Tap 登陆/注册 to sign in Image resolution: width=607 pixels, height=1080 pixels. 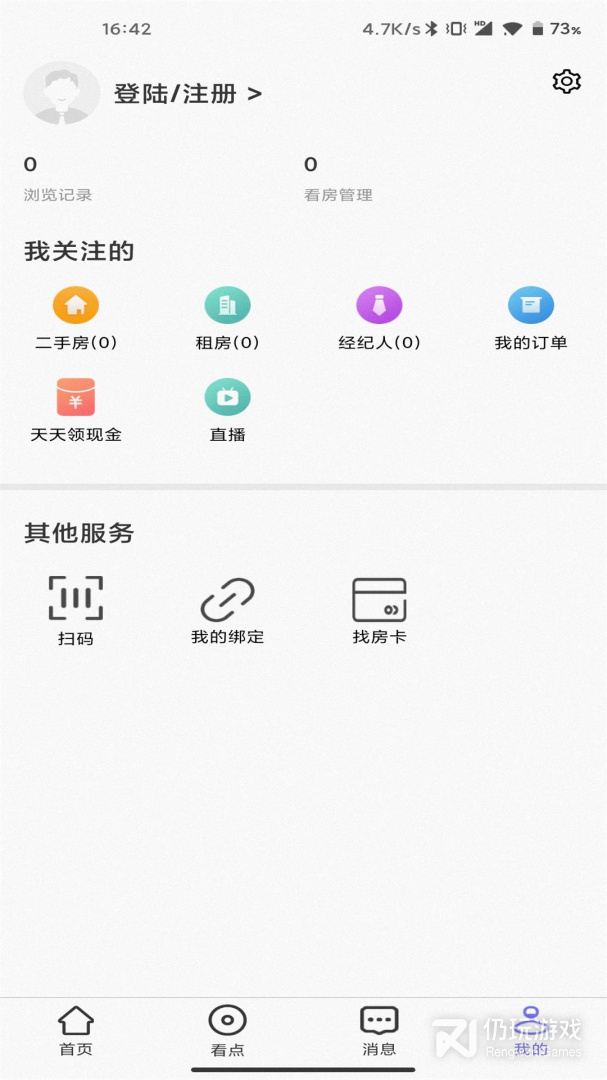coord(188,94)
